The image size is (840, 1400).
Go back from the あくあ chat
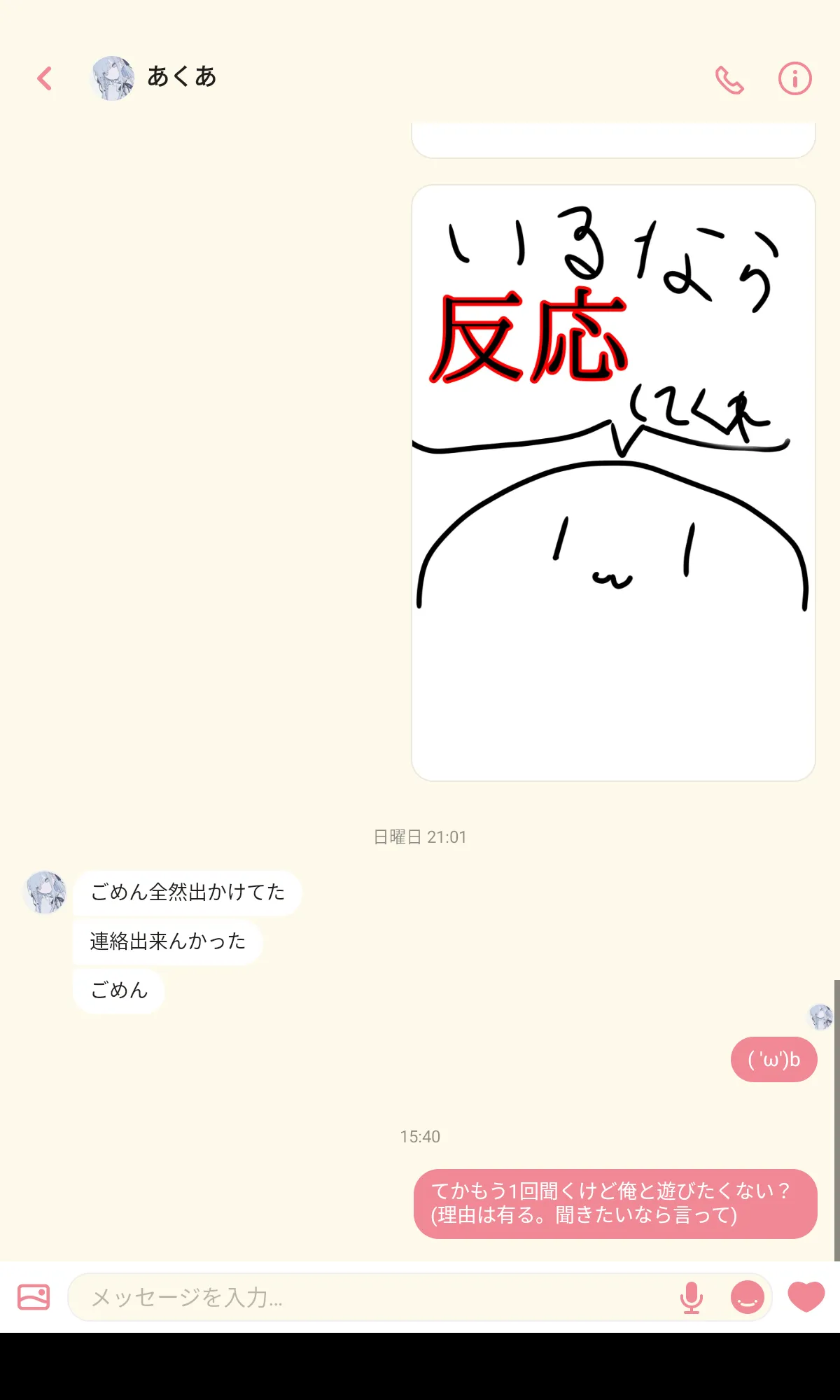pos(45,78)
